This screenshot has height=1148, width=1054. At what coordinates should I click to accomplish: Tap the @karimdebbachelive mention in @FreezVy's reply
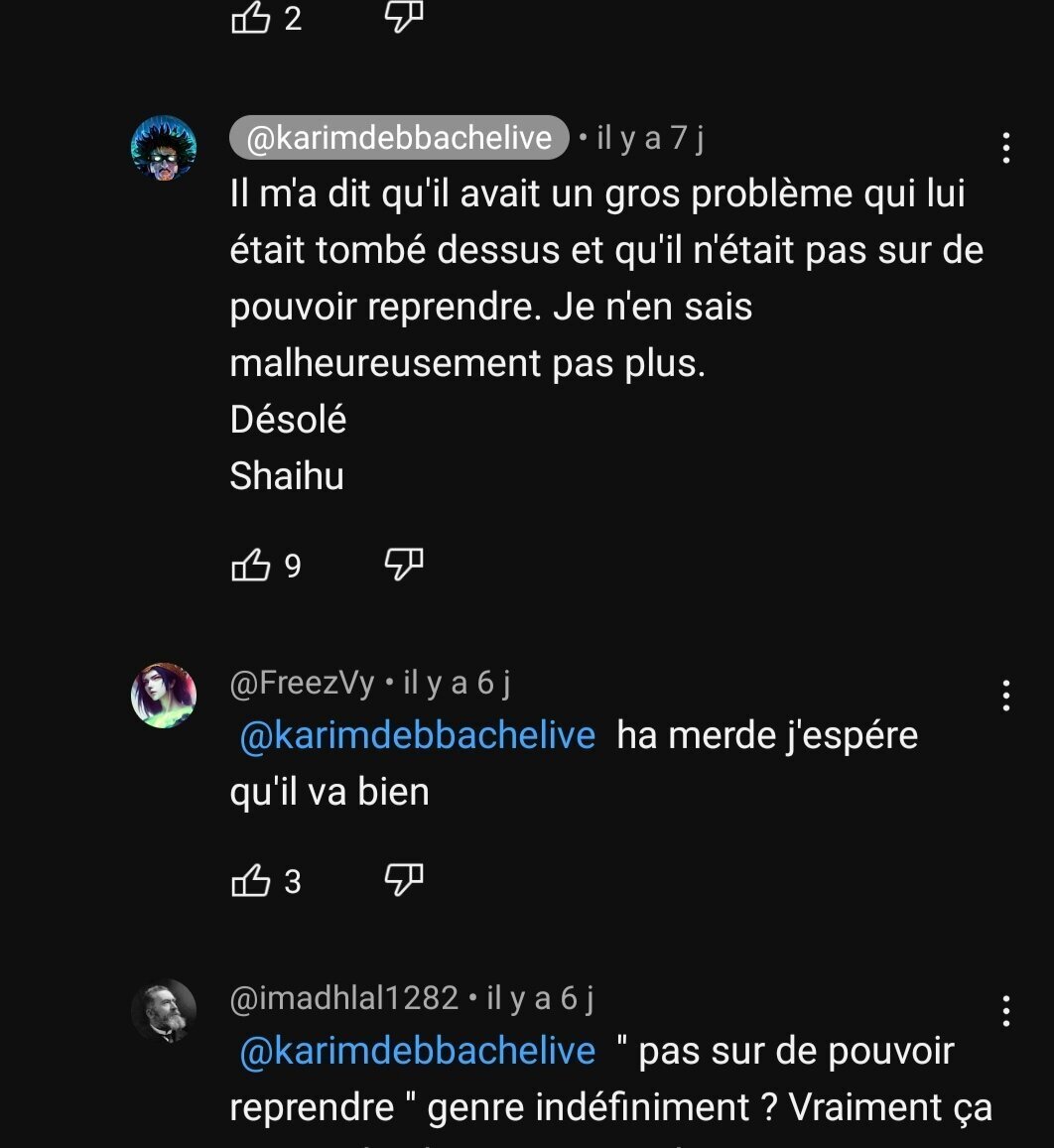click(x=418, y=736)
